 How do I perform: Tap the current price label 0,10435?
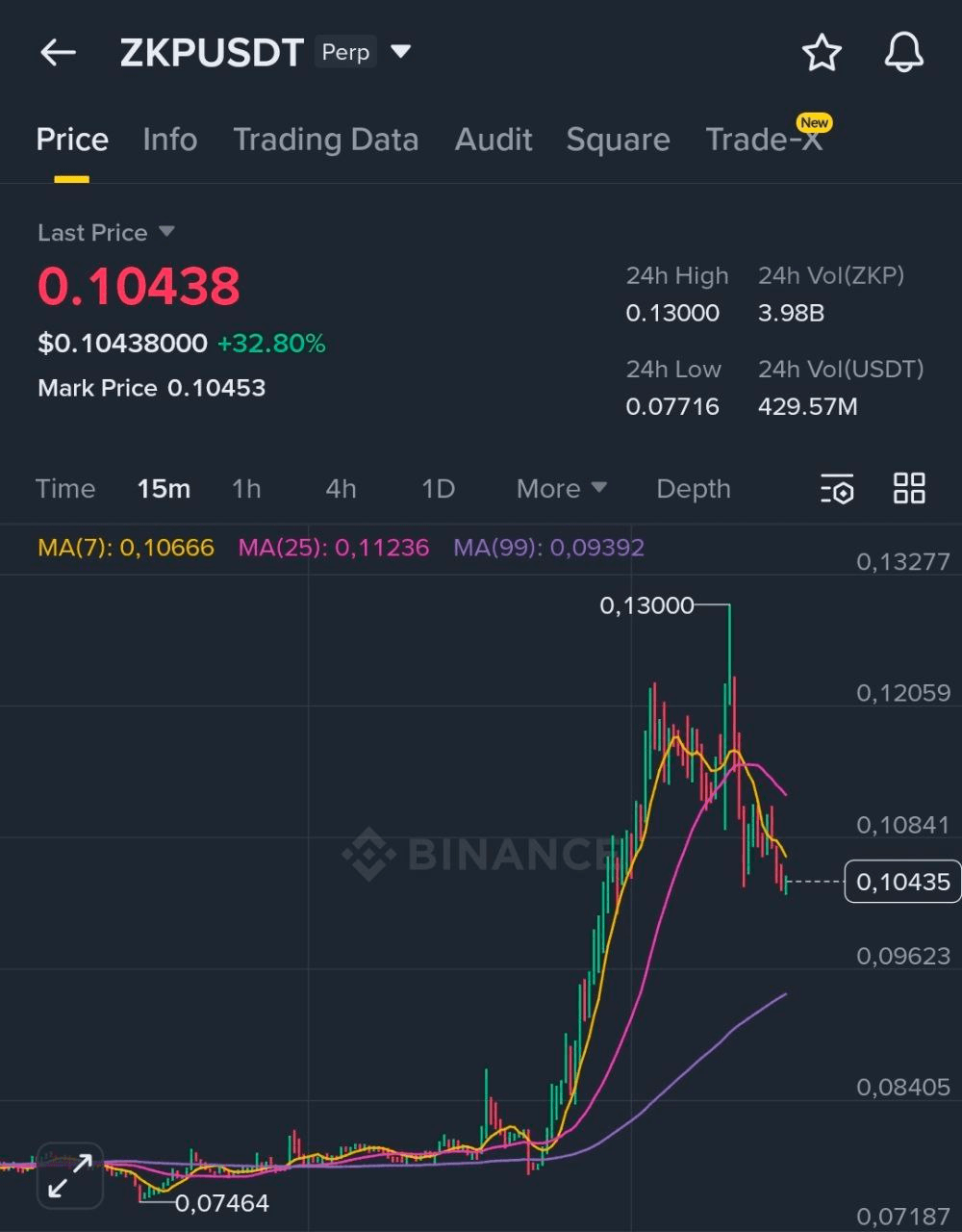point(900,881)
